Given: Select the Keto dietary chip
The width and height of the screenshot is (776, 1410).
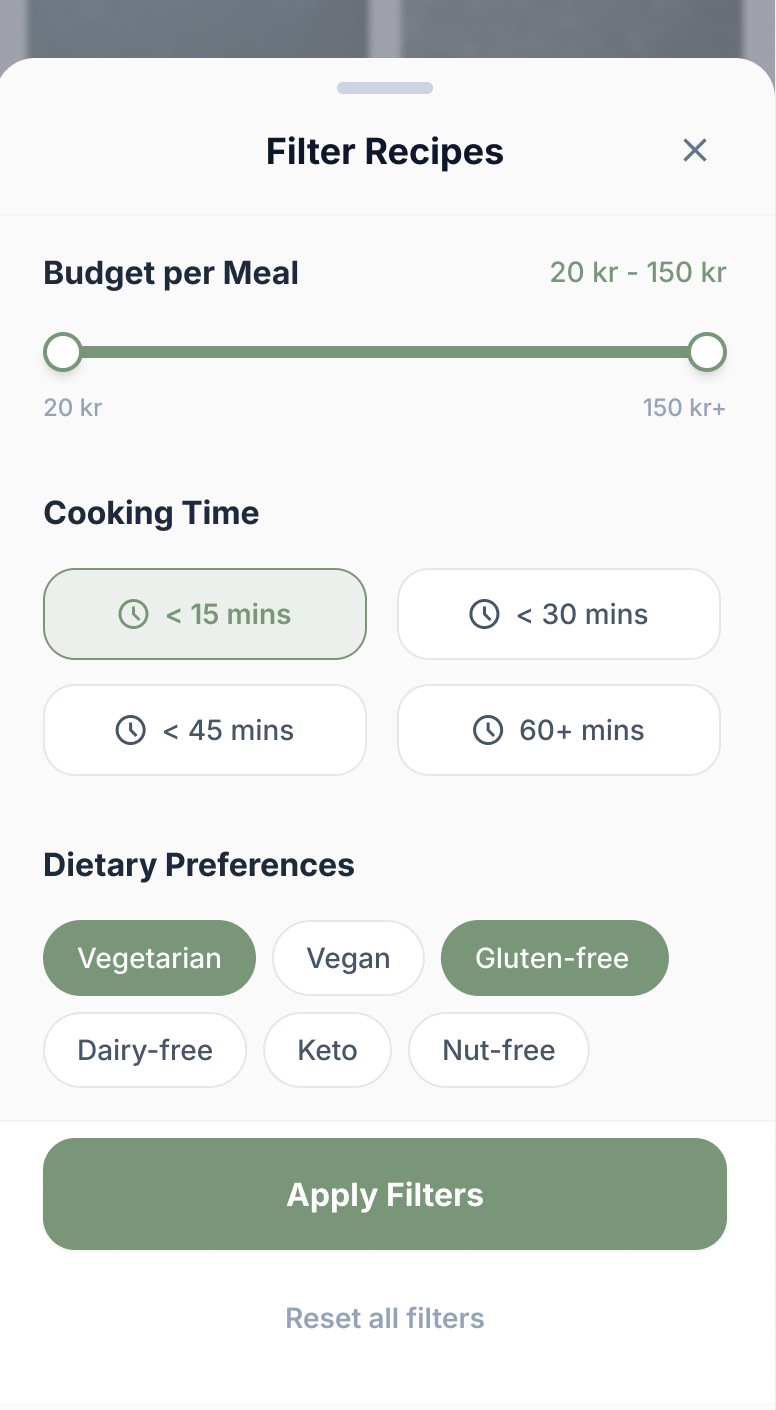Looking at the screenshot, I should [x=327, y=1050].
